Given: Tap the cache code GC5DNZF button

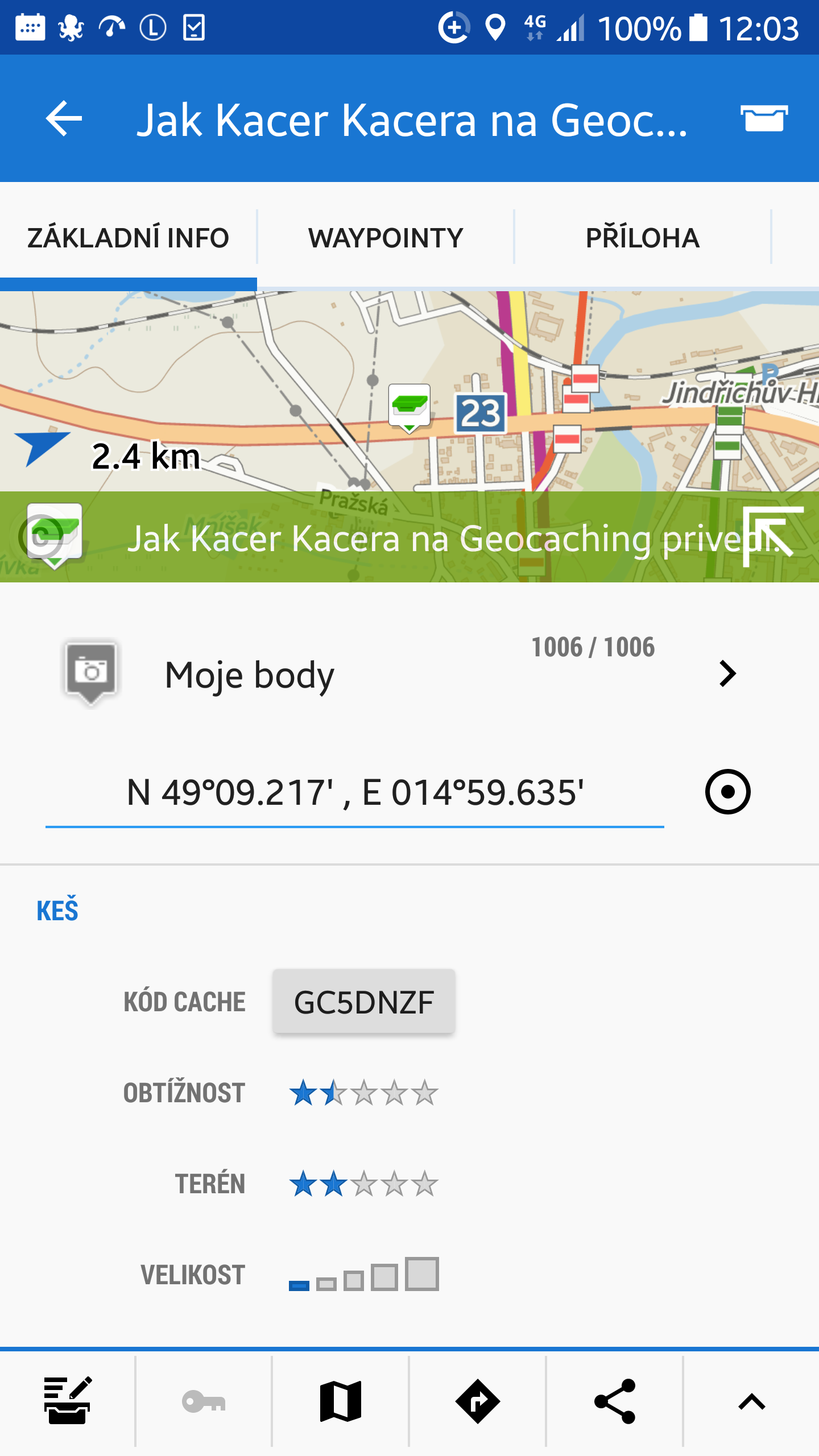Looking at the screenshot, I should pyautogui.click(x=363, y=1002).
